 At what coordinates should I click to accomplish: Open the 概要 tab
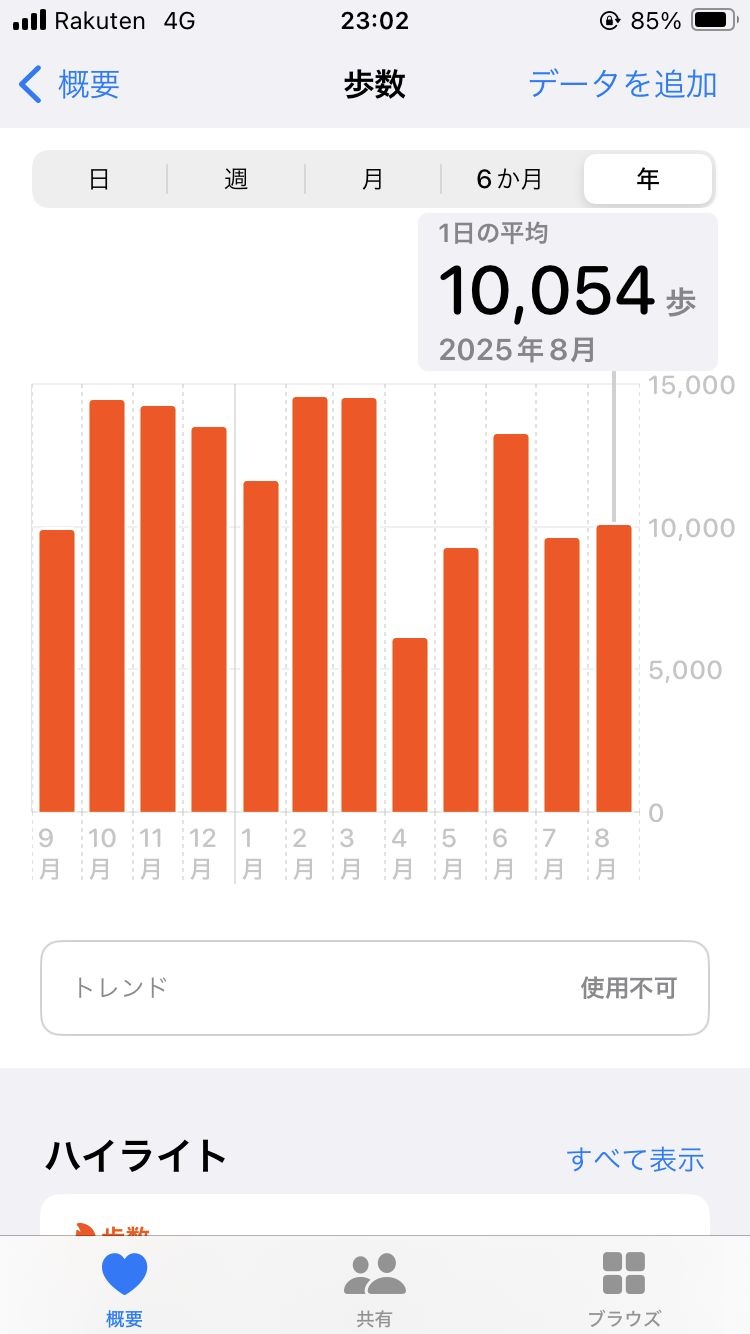coord(125,1288)
